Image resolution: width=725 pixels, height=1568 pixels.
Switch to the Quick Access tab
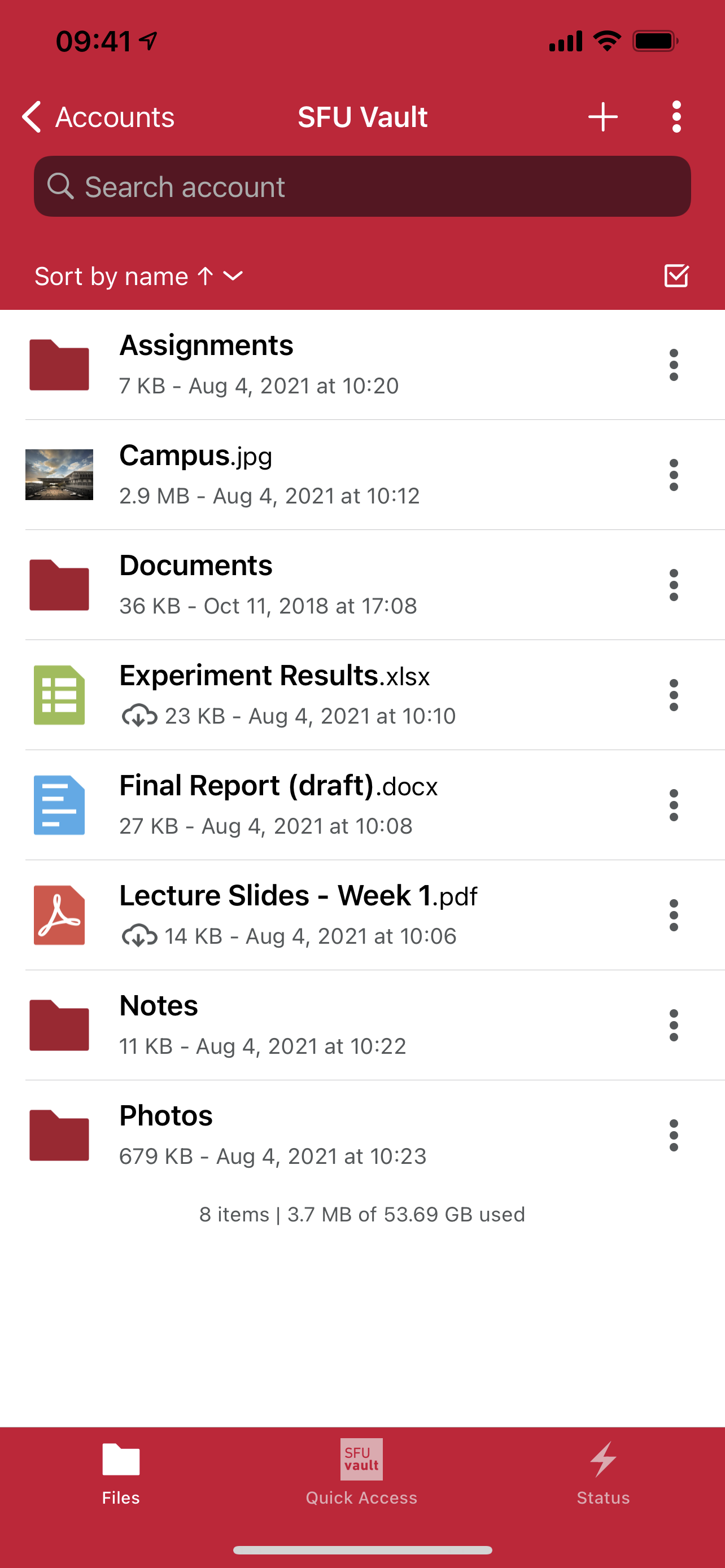[361, 1472]
